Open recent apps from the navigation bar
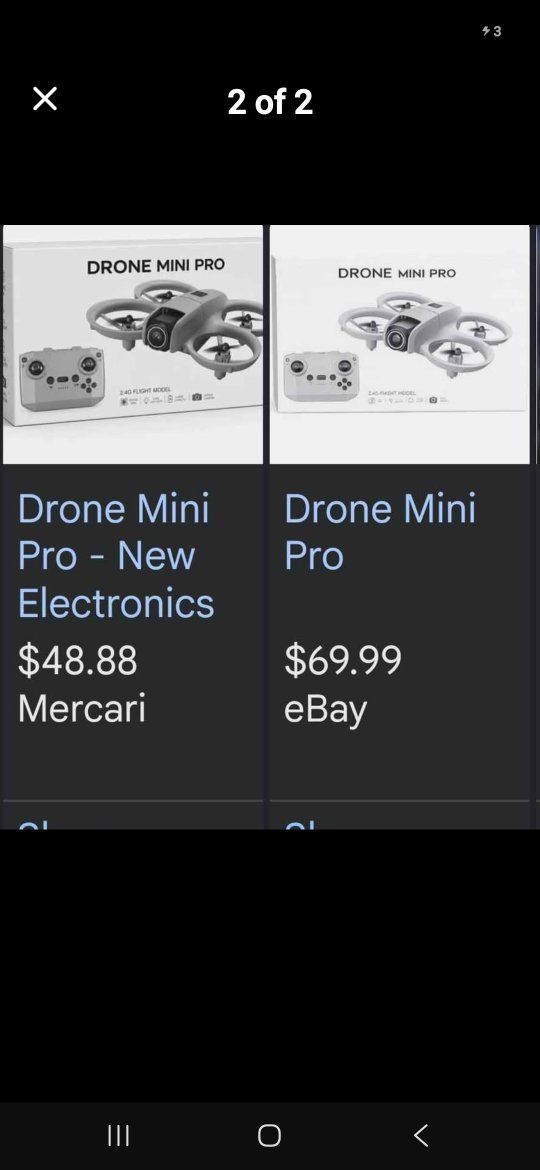 [119, 1135]
